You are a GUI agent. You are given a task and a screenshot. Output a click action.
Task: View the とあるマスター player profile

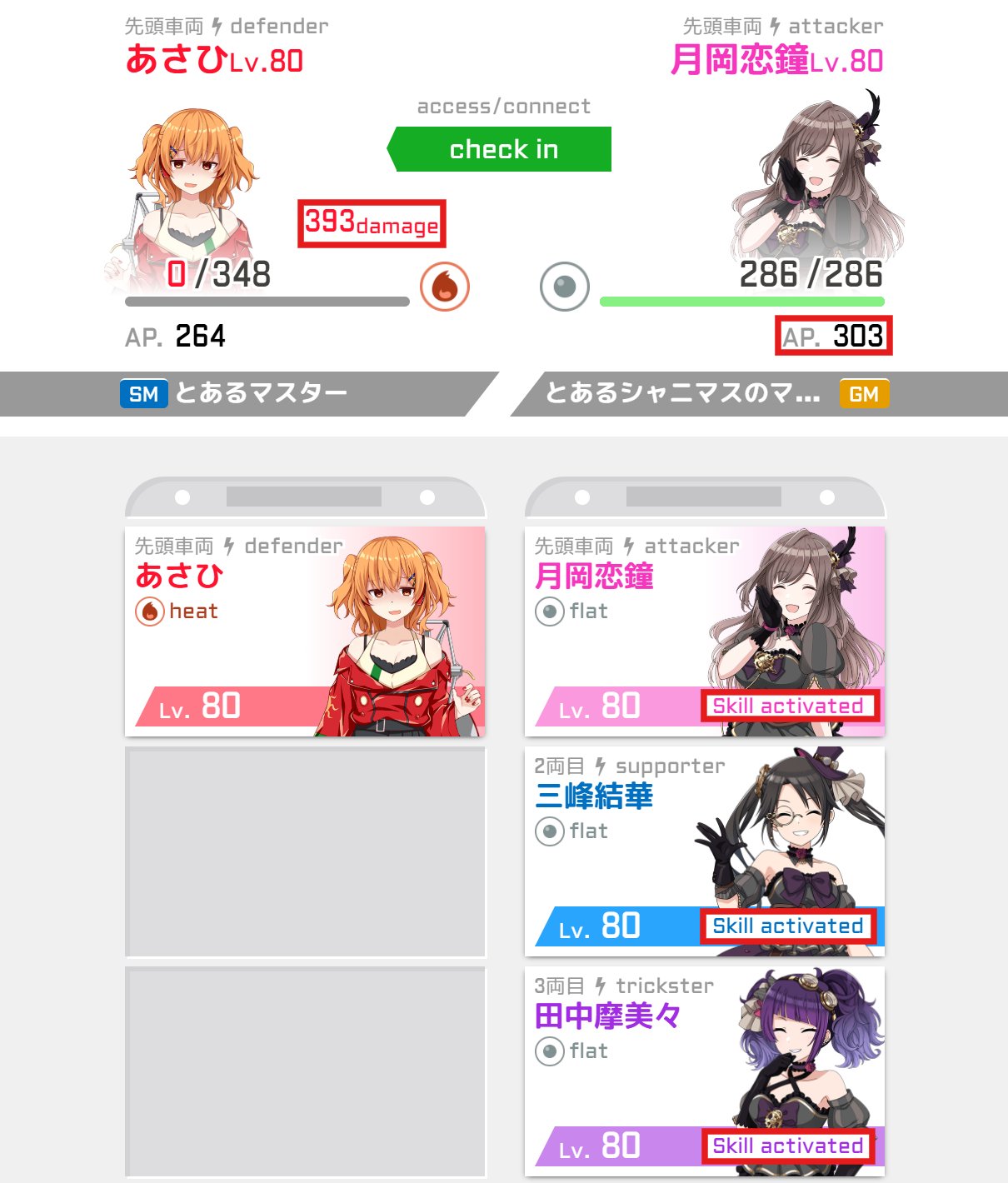pyautogui.click(x=261, y=393)
